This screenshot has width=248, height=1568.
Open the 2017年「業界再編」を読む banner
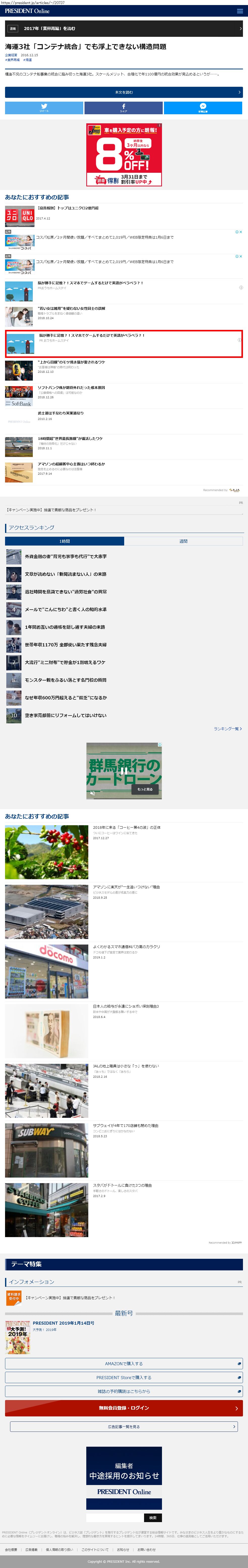click(x=124, y=28)
